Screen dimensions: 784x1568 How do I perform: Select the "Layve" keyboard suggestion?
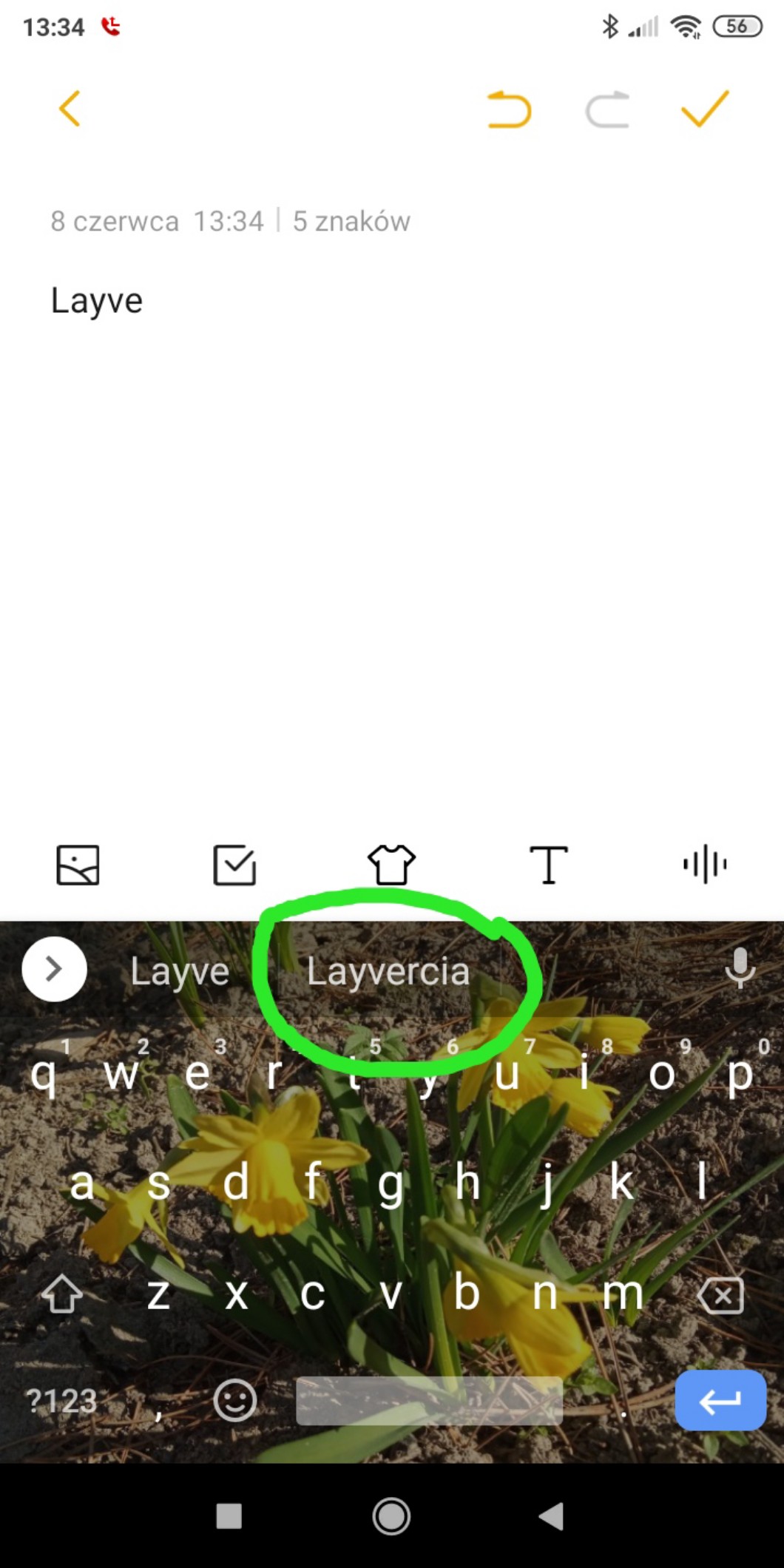click(x=180, y=971)
